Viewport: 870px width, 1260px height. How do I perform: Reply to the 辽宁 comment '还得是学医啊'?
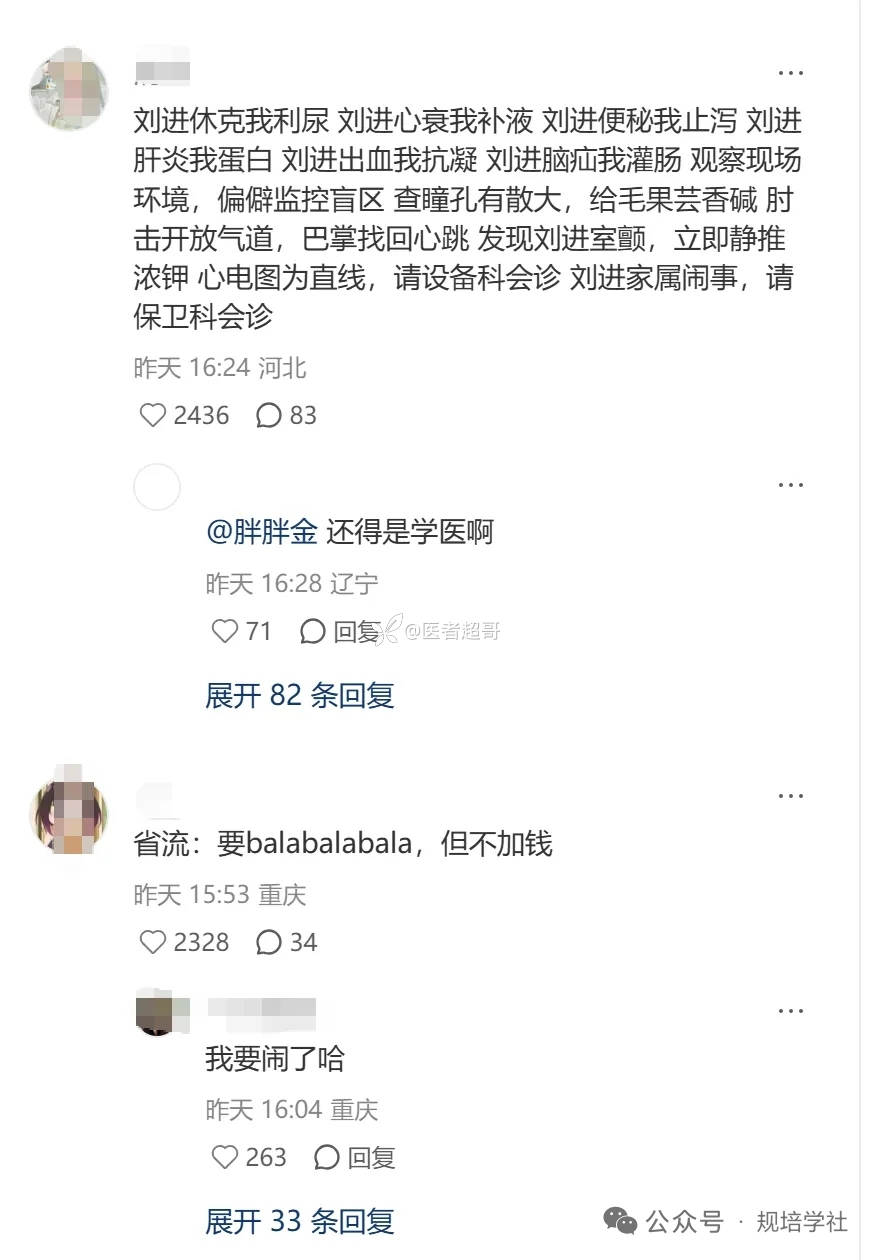pyautogui.click(x=340, y=631)
